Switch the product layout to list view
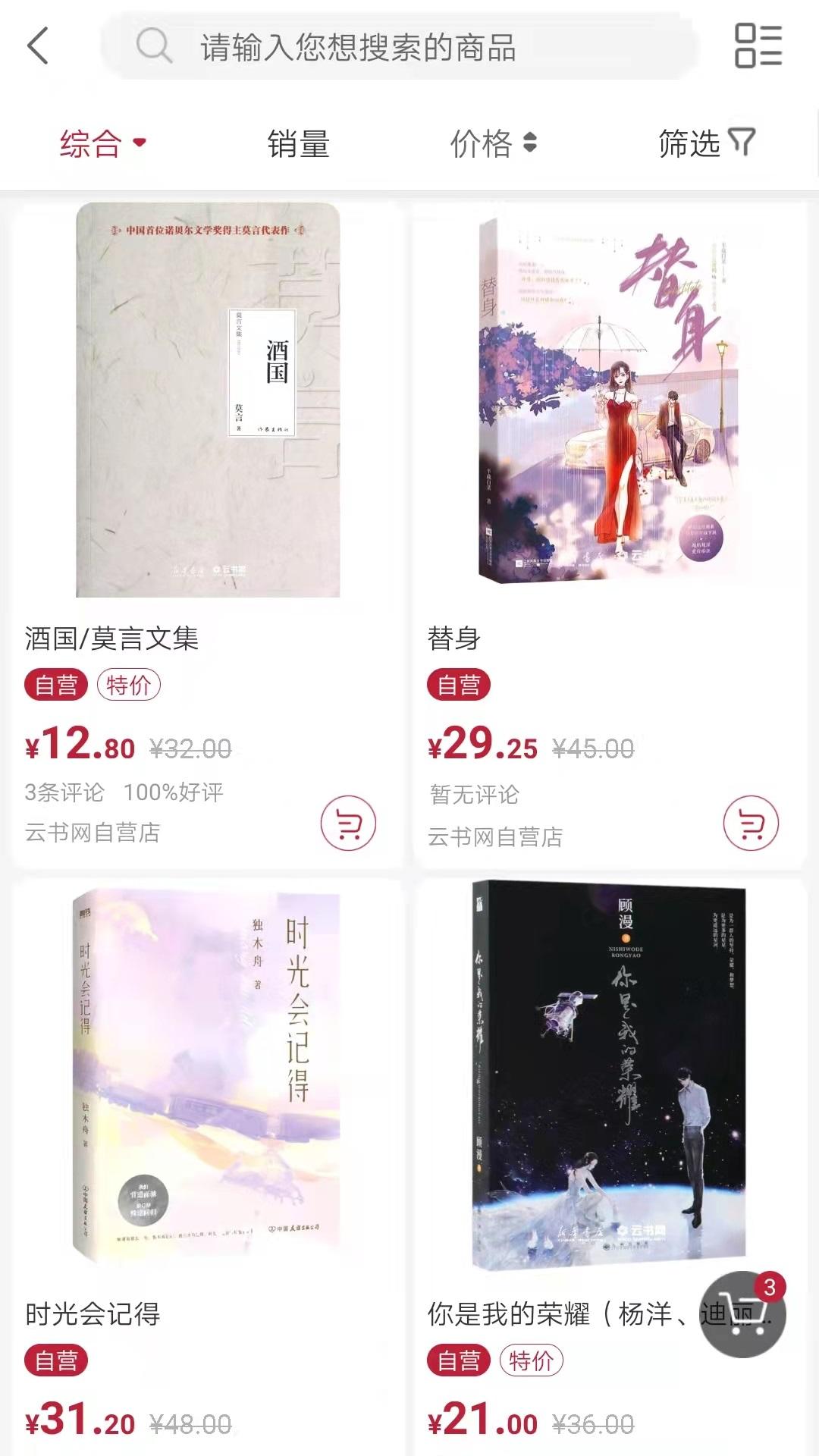 point(758,46)
